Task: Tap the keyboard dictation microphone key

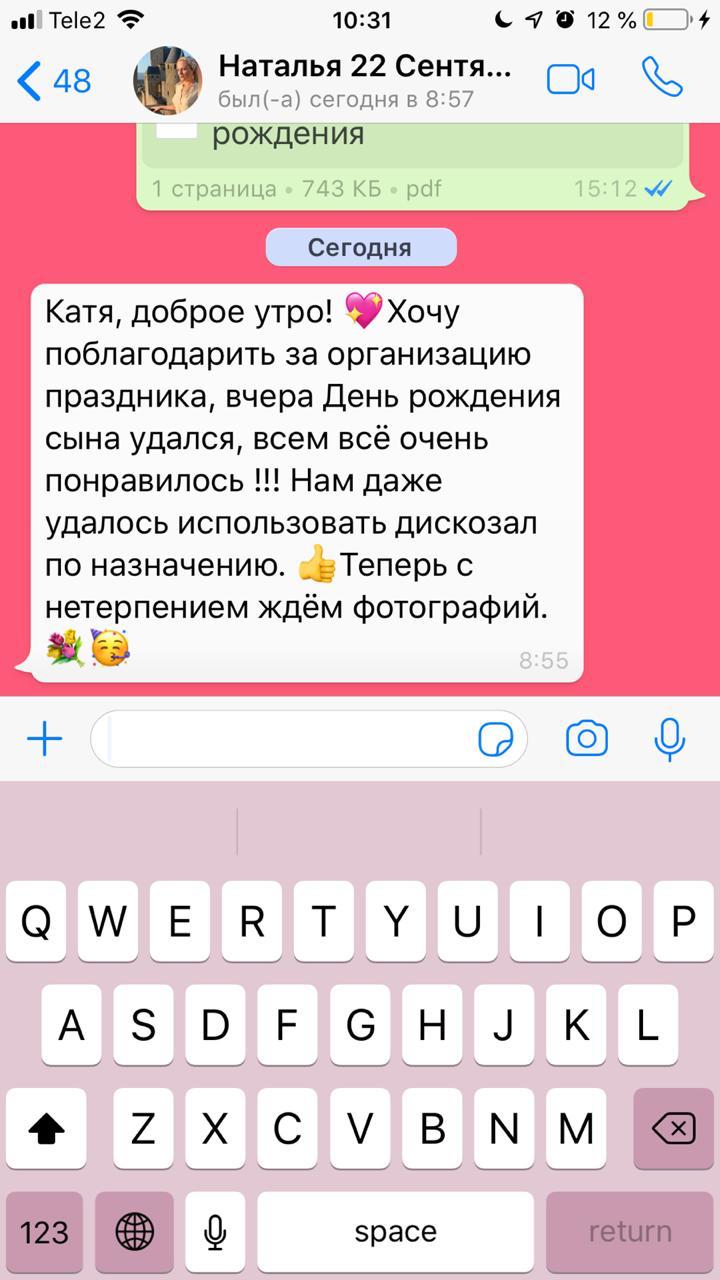Action: click(x=215, y=1231)
